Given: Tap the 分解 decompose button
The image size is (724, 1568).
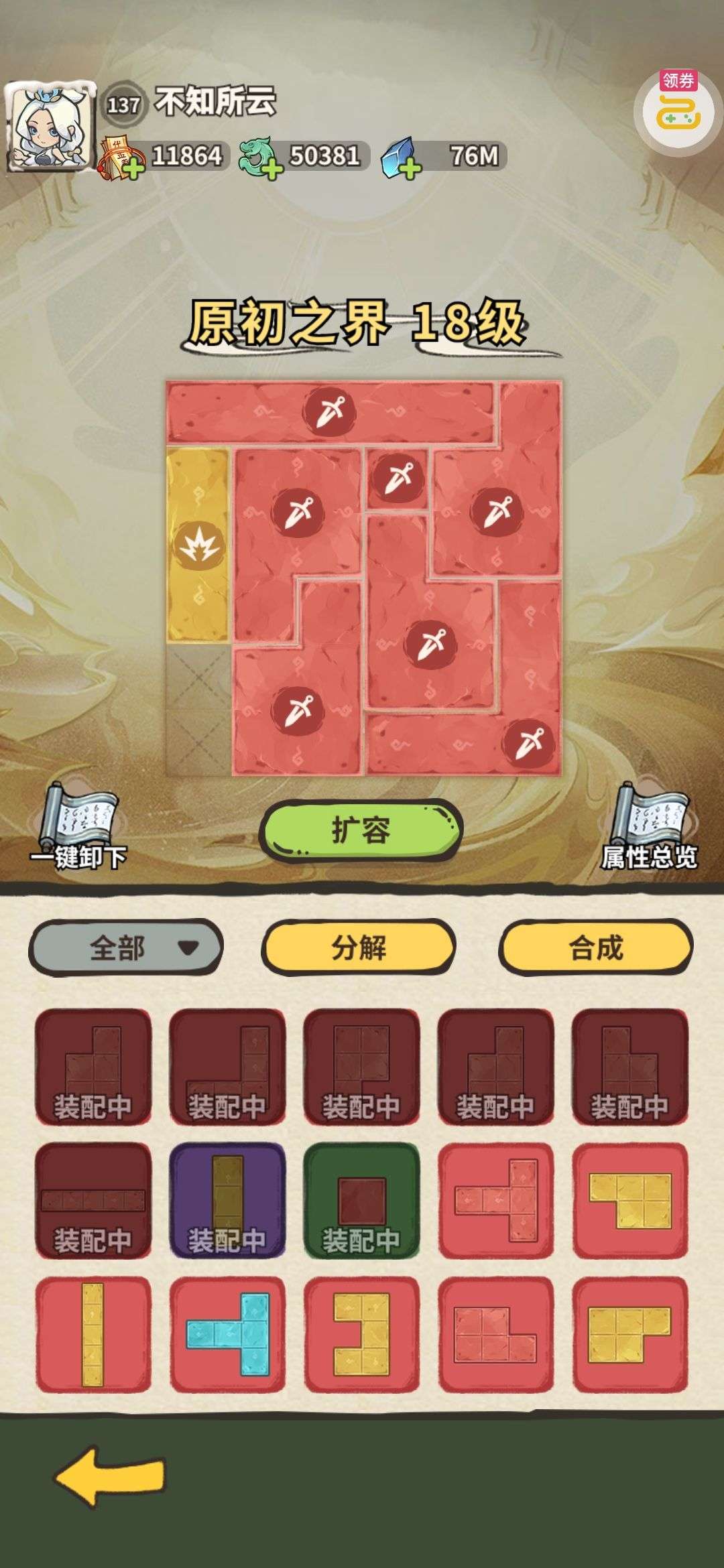Looking at the screenshot, I should click(359, 948).
